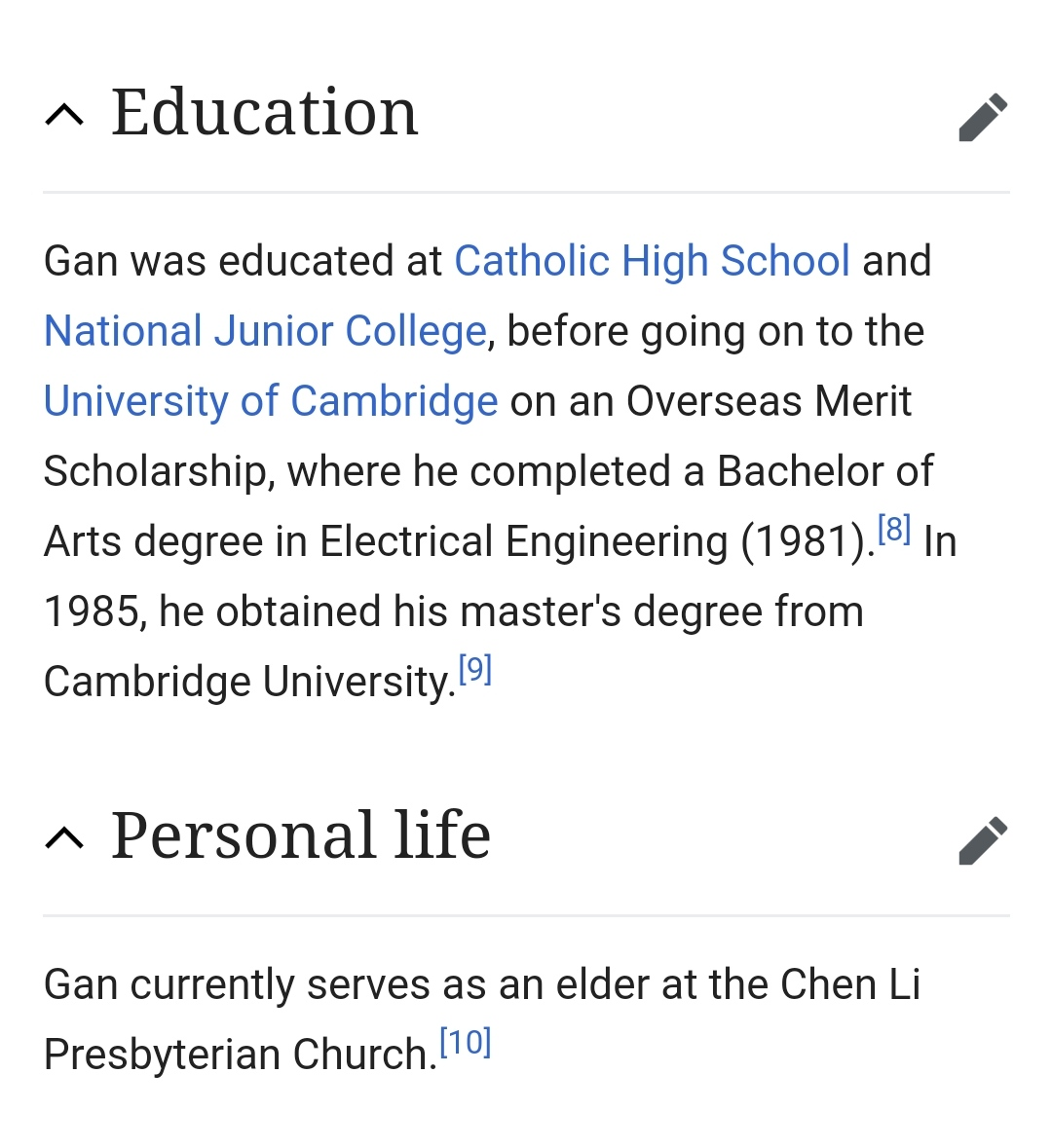Collapse the Personal life section

[x=64, y=837]
